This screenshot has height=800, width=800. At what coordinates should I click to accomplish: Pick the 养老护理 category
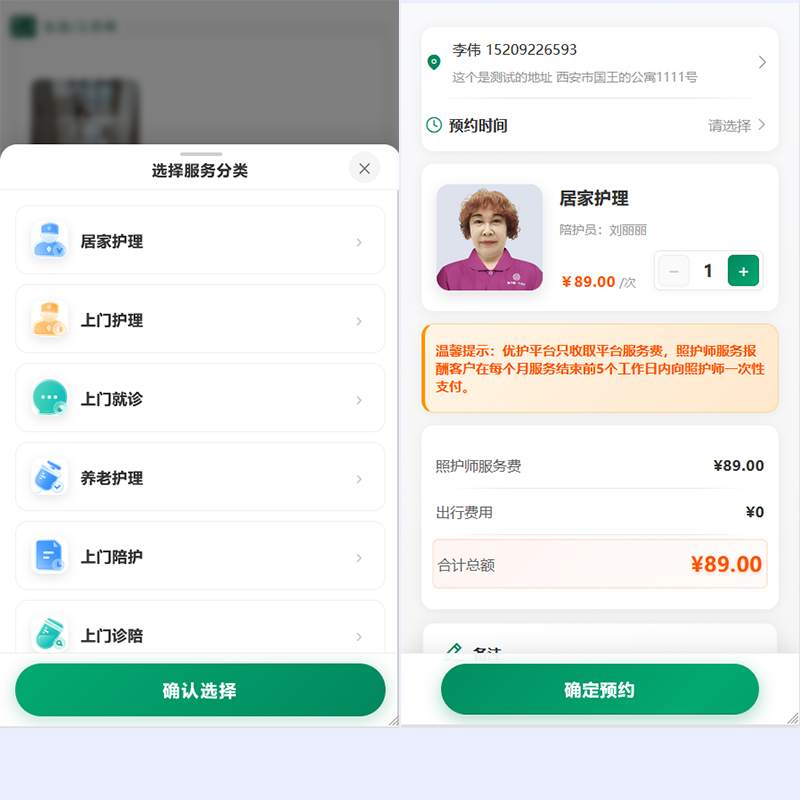(200, 478)
